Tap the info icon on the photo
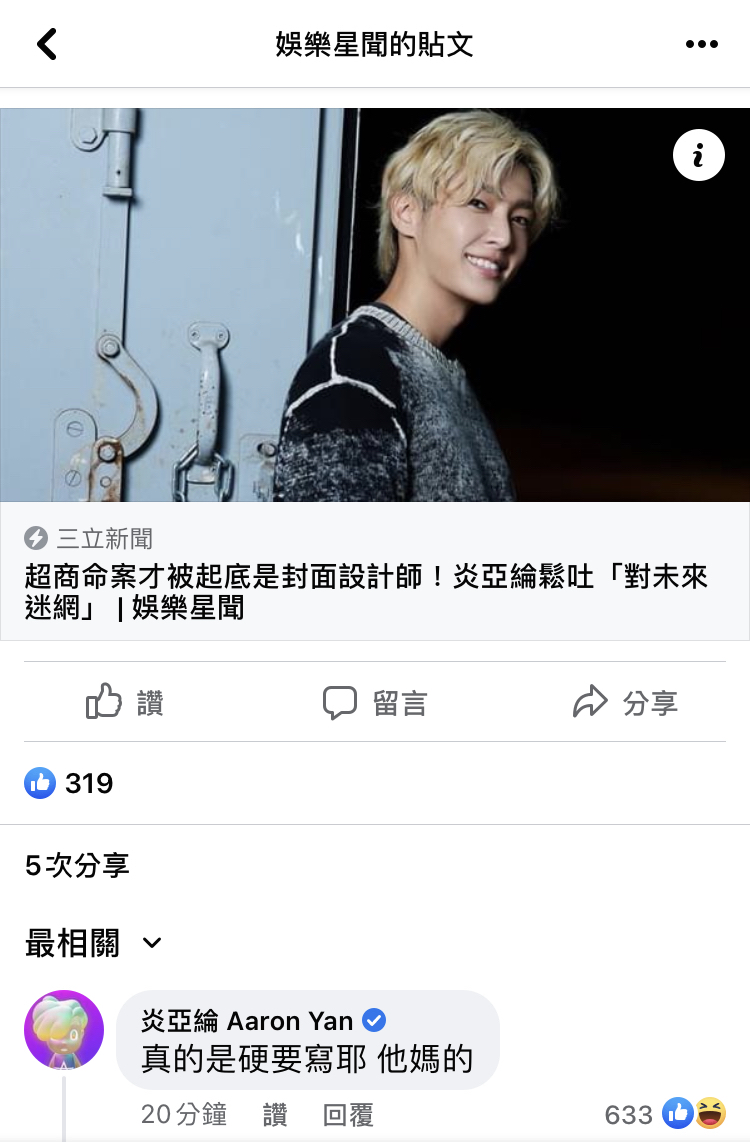Viewport: 750px width, 1142px height. [698, 155]
